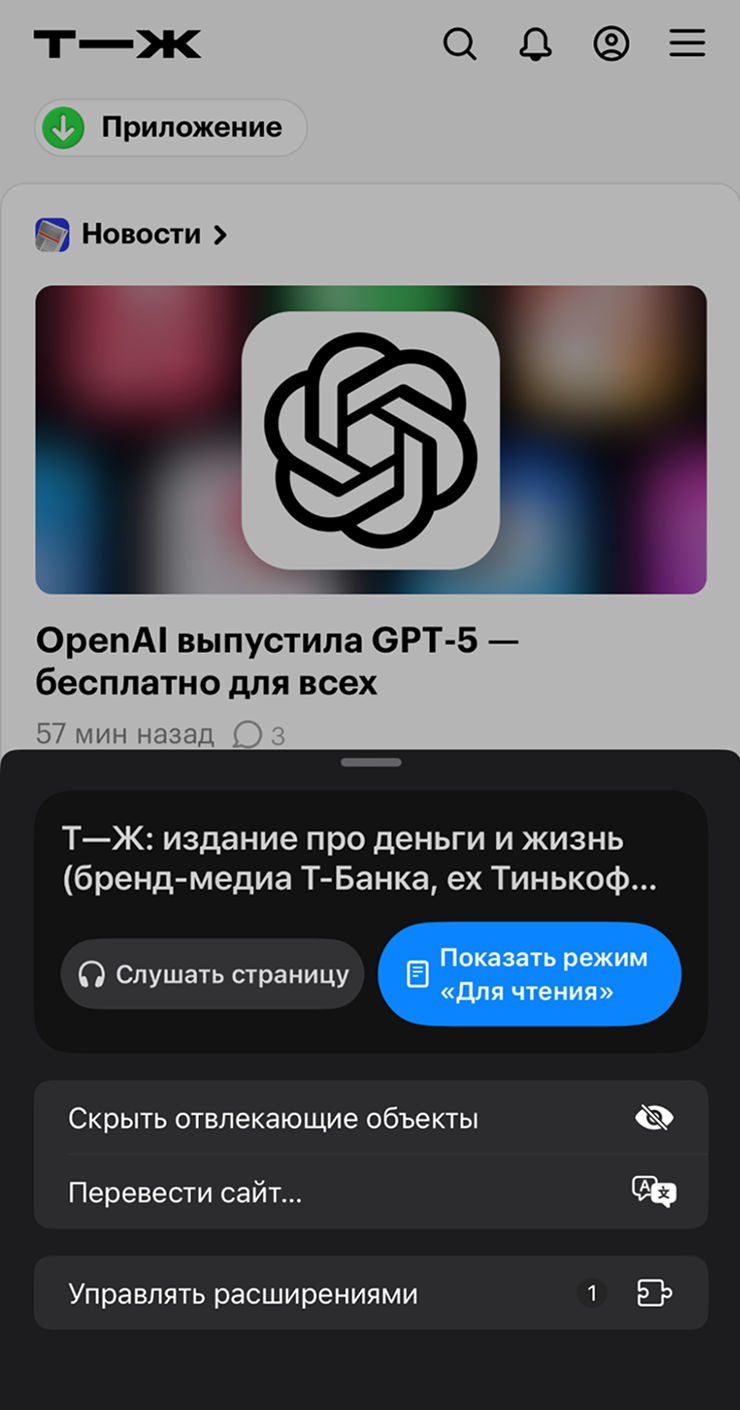Tap «Слушать страницу» to listen to the page
This screenshot has width=740, height=1410.
click(212, 974)
